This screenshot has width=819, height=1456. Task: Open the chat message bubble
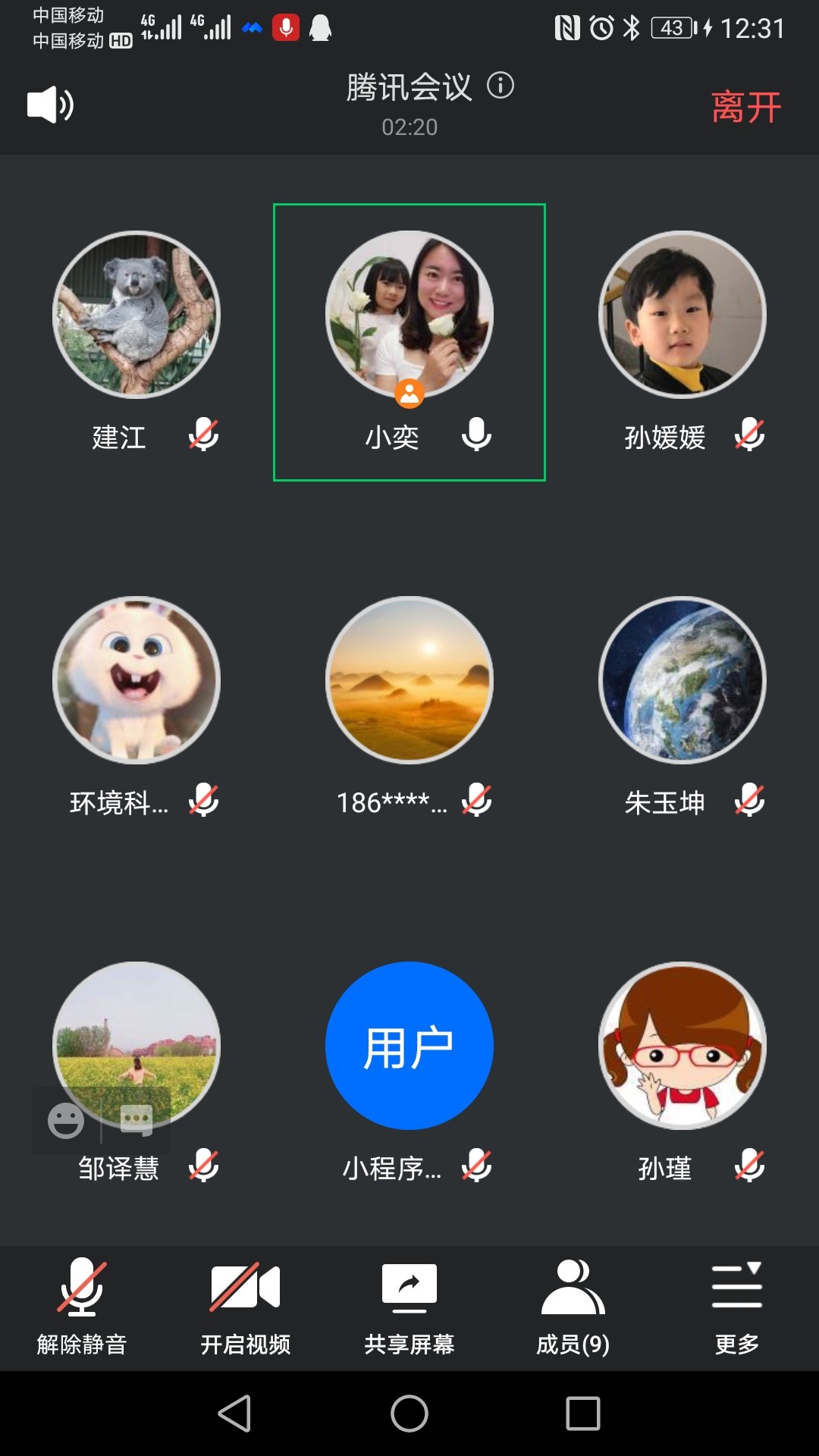[136, 1121]
